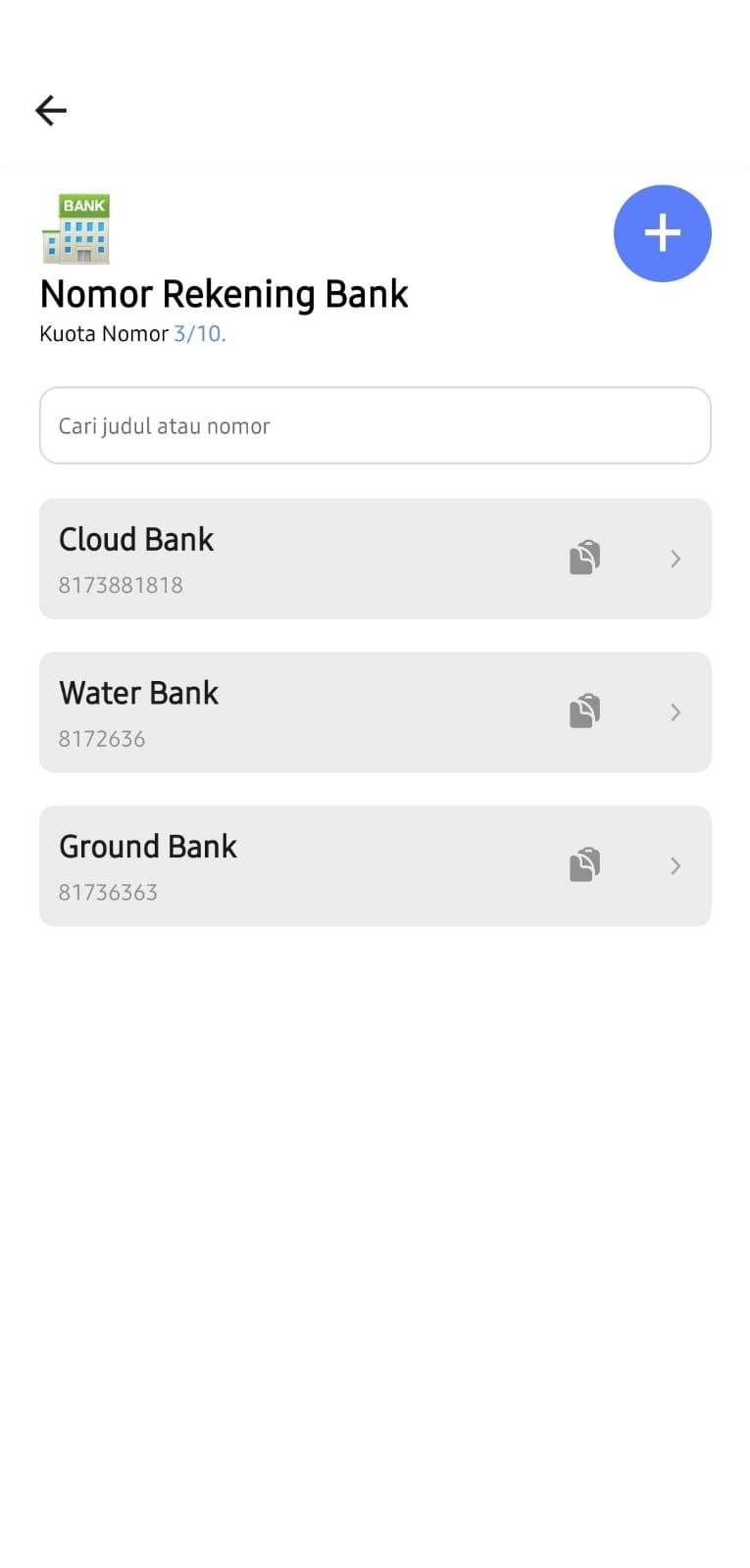Tap the blue plus icon to add account
Viewport: 750px width, 1568px height.
tap(663, 233)
